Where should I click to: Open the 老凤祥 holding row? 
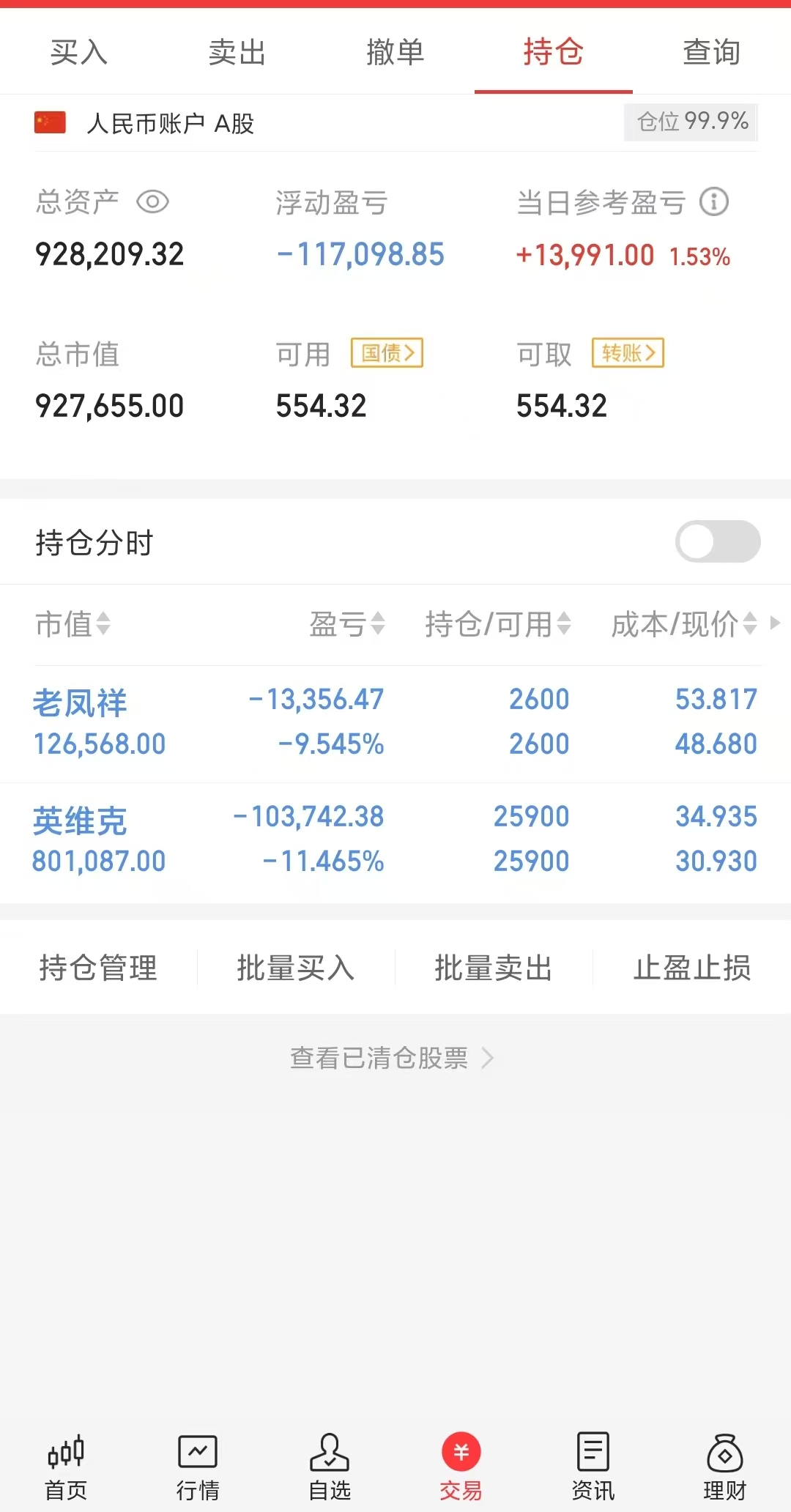click(x=395, y=722)
